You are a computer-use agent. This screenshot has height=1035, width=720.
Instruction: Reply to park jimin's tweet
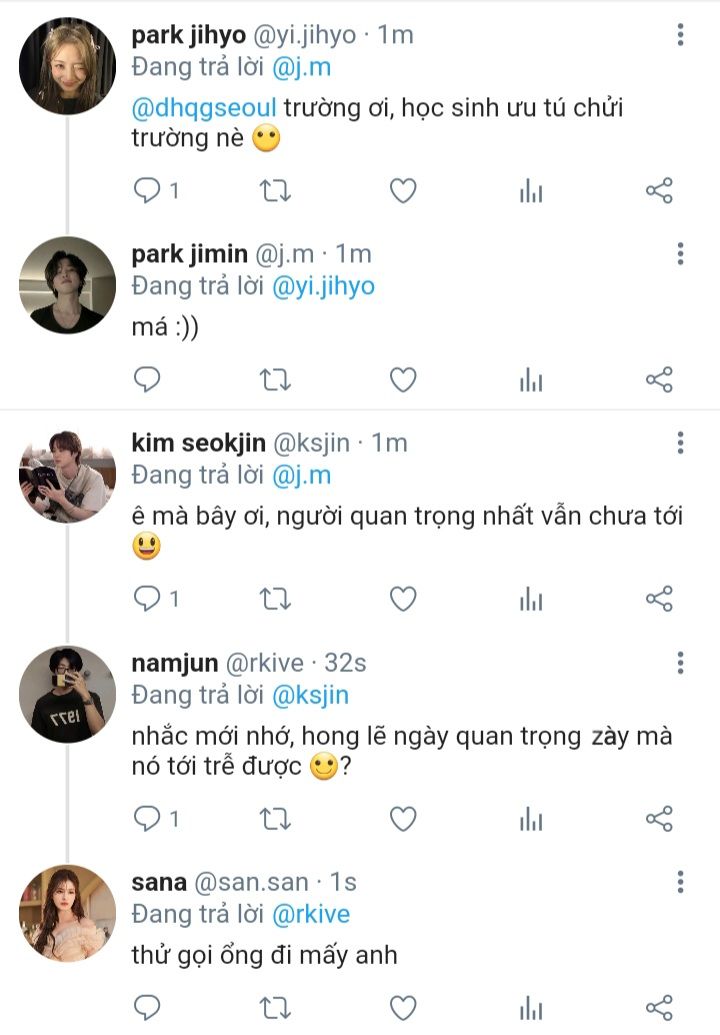pos(147,380)
